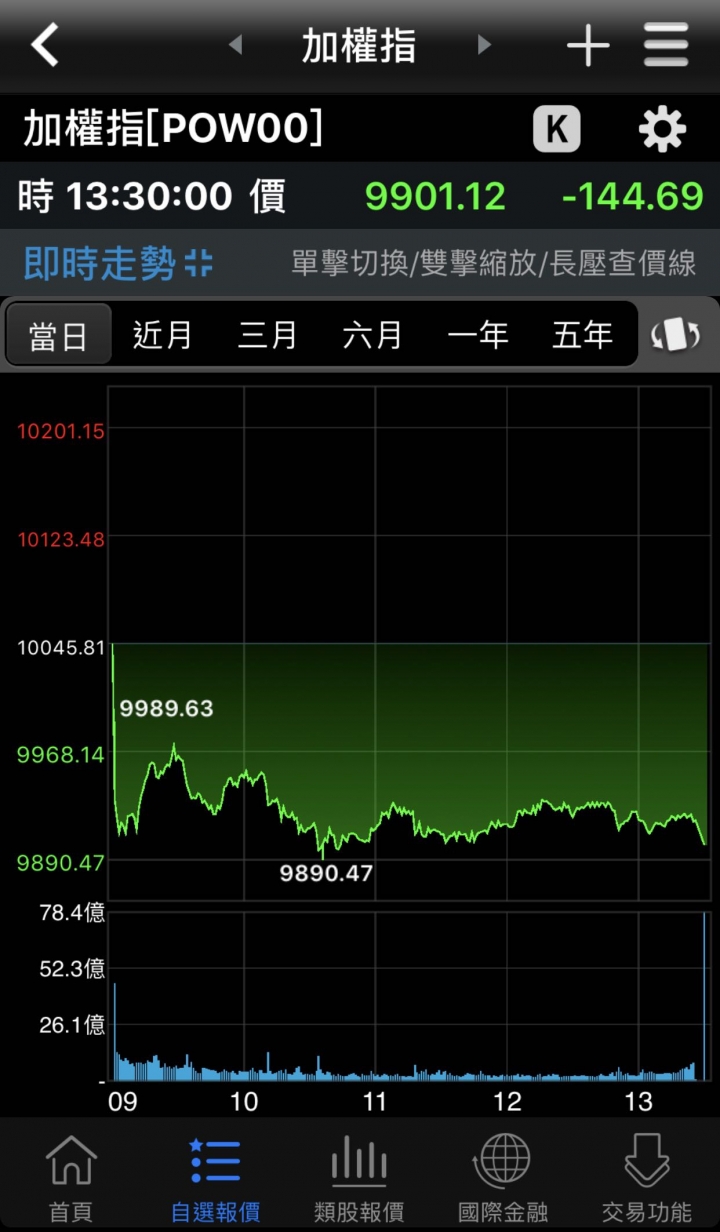
Task: Go back using the top-left arrow
Action: (x=45, y=45)
